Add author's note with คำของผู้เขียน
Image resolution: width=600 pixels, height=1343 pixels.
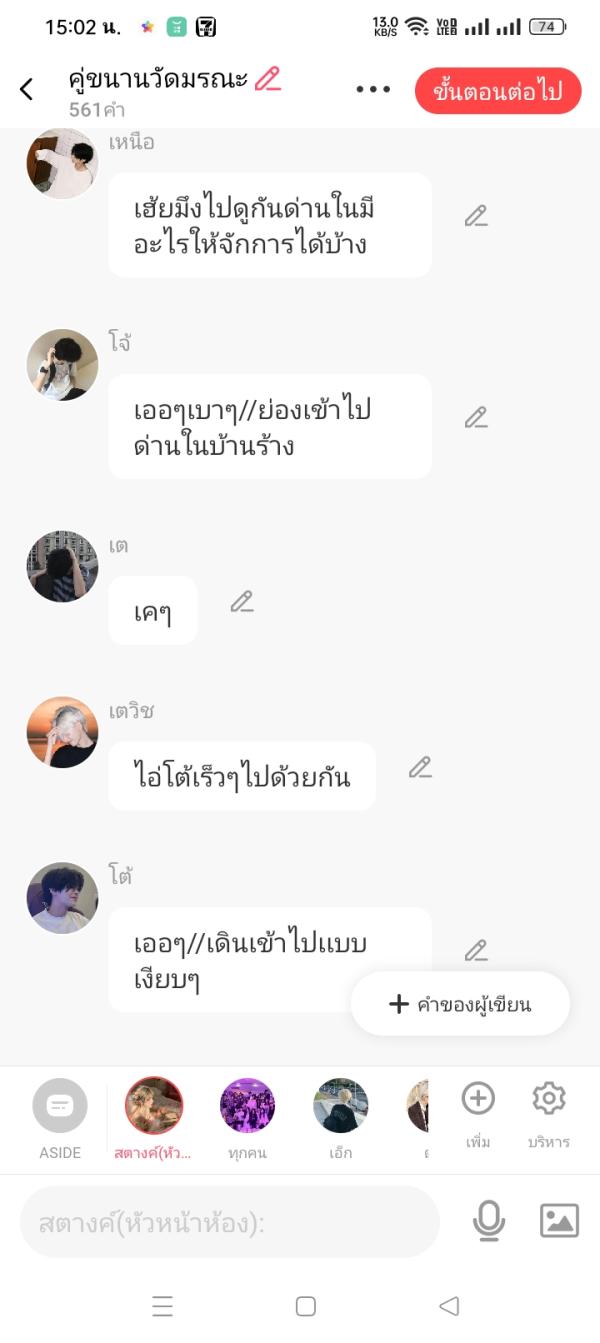tap(460, 1004)
